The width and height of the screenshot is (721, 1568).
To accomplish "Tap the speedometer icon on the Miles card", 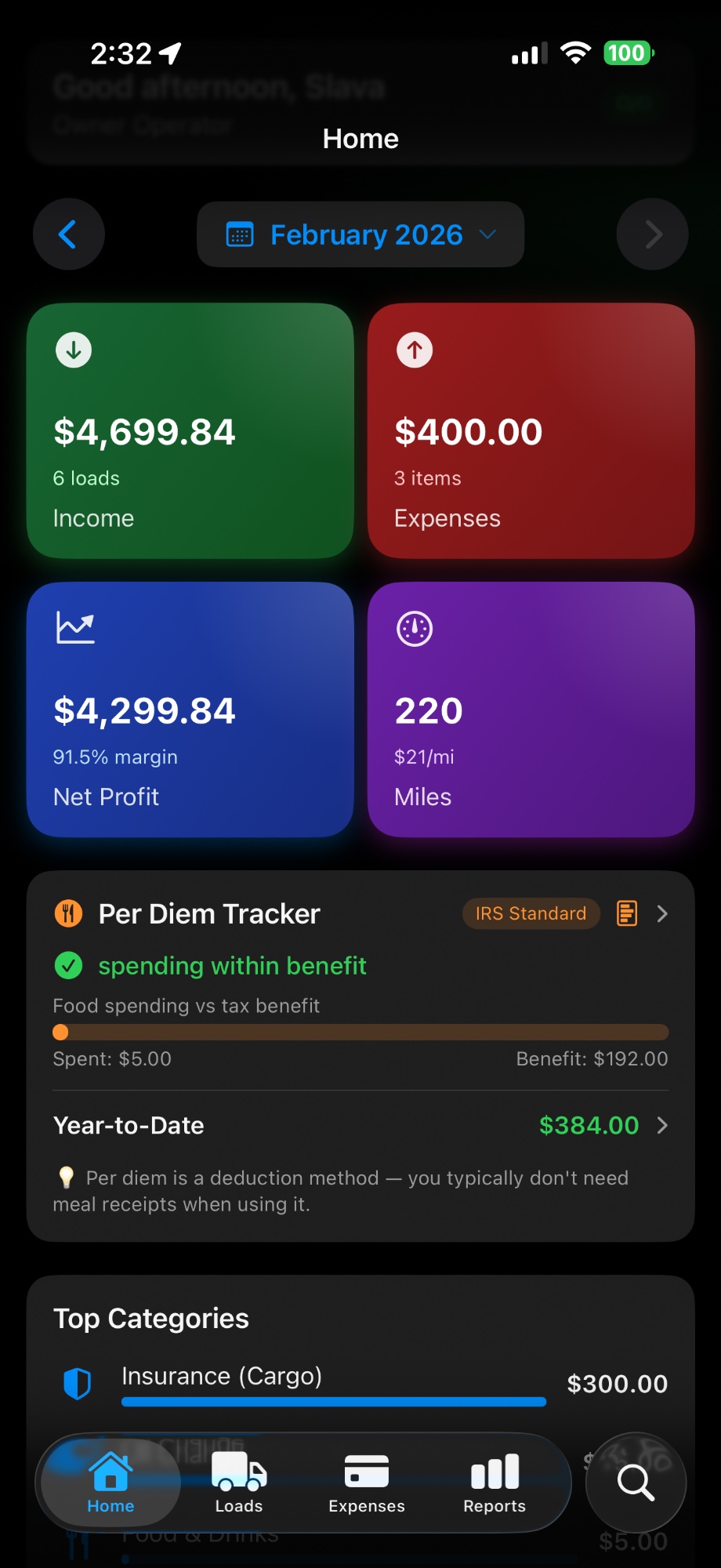I will (415, 628).
